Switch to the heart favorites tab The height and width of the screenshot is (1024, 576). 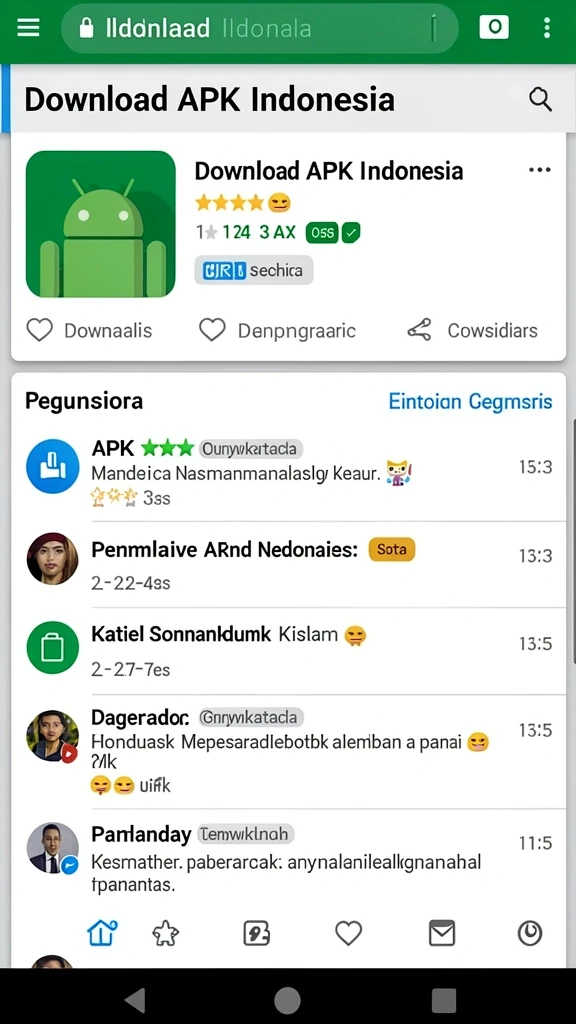348,933
